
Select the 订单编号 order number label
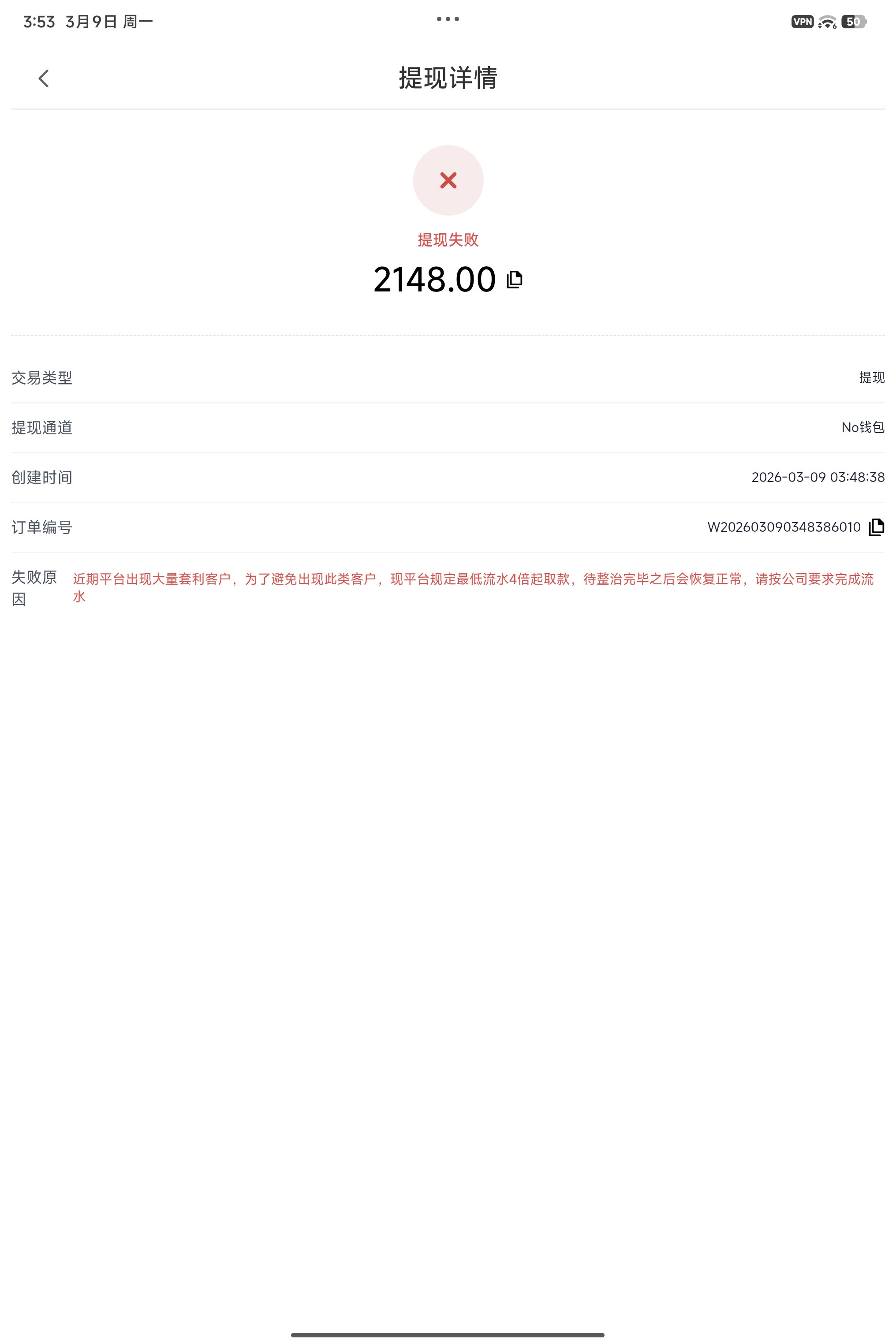41,527
